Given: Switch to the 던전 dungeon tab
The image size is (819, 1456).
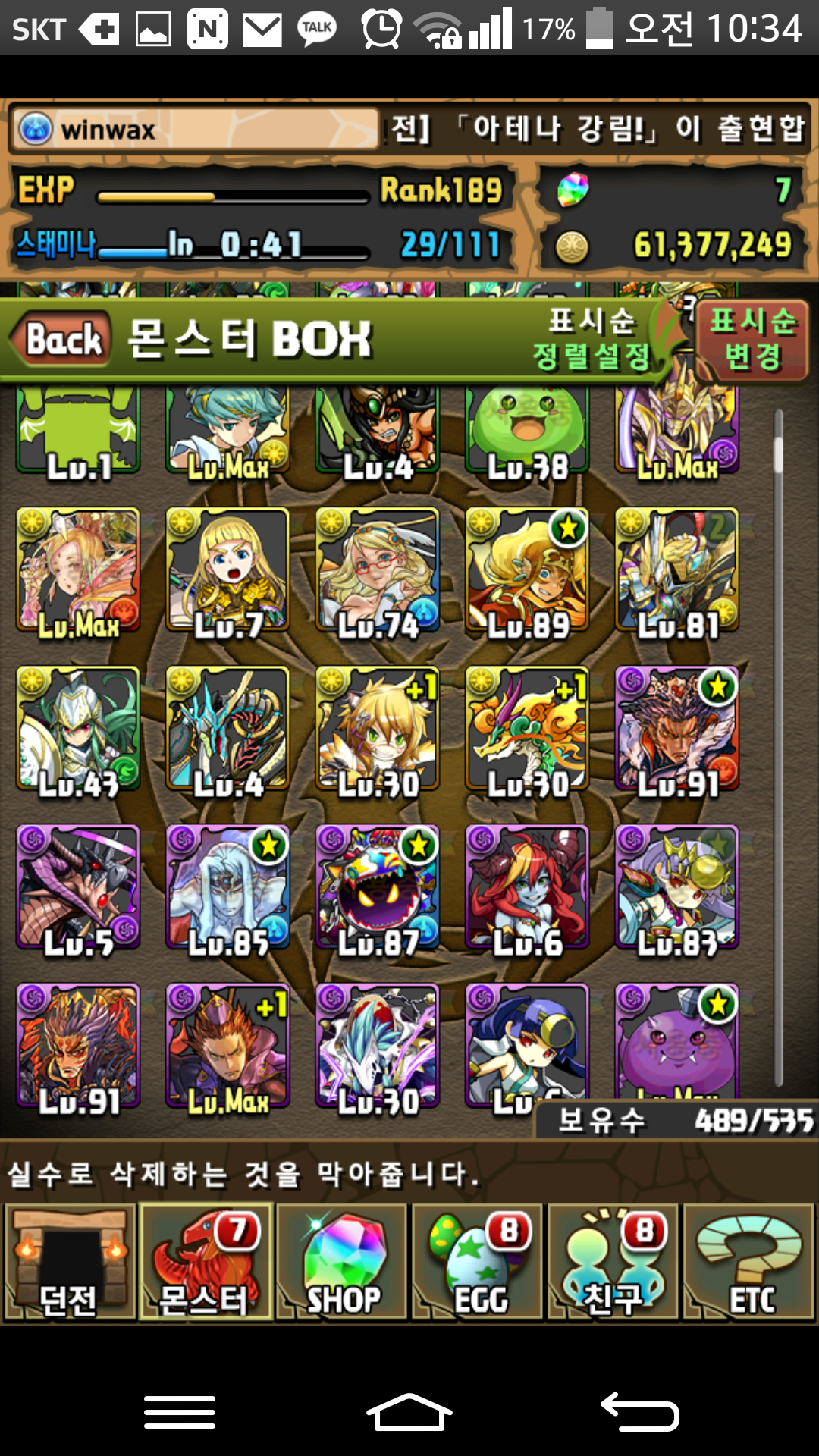Looking at the screenshot, I should tap(70, 1262).
